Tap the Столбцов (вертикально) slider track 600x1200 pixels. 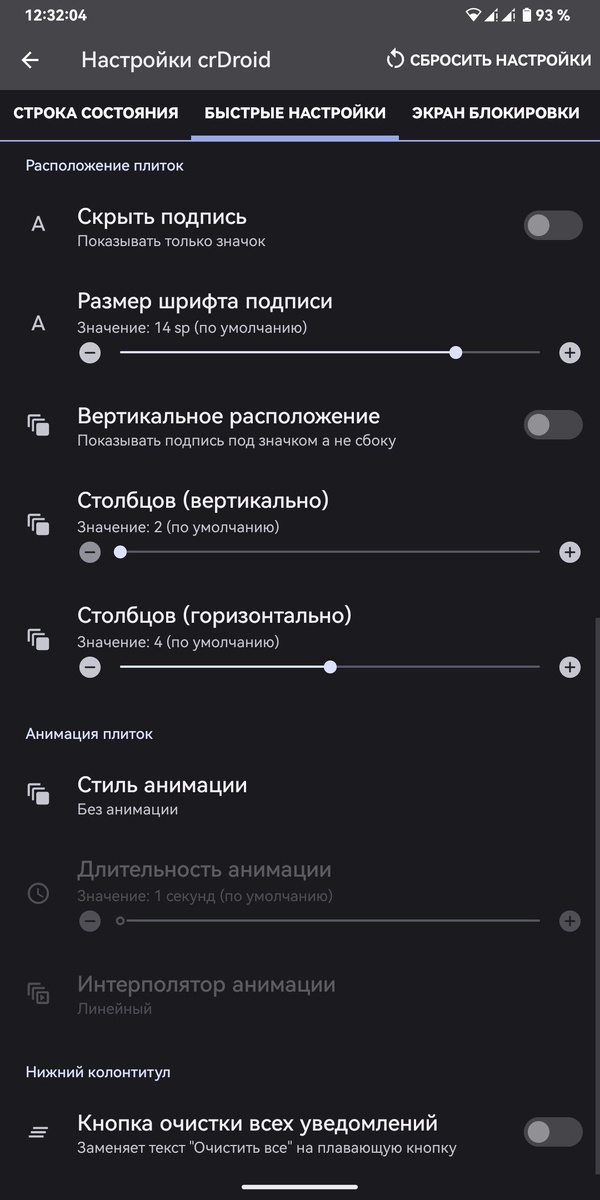point(330,552)
